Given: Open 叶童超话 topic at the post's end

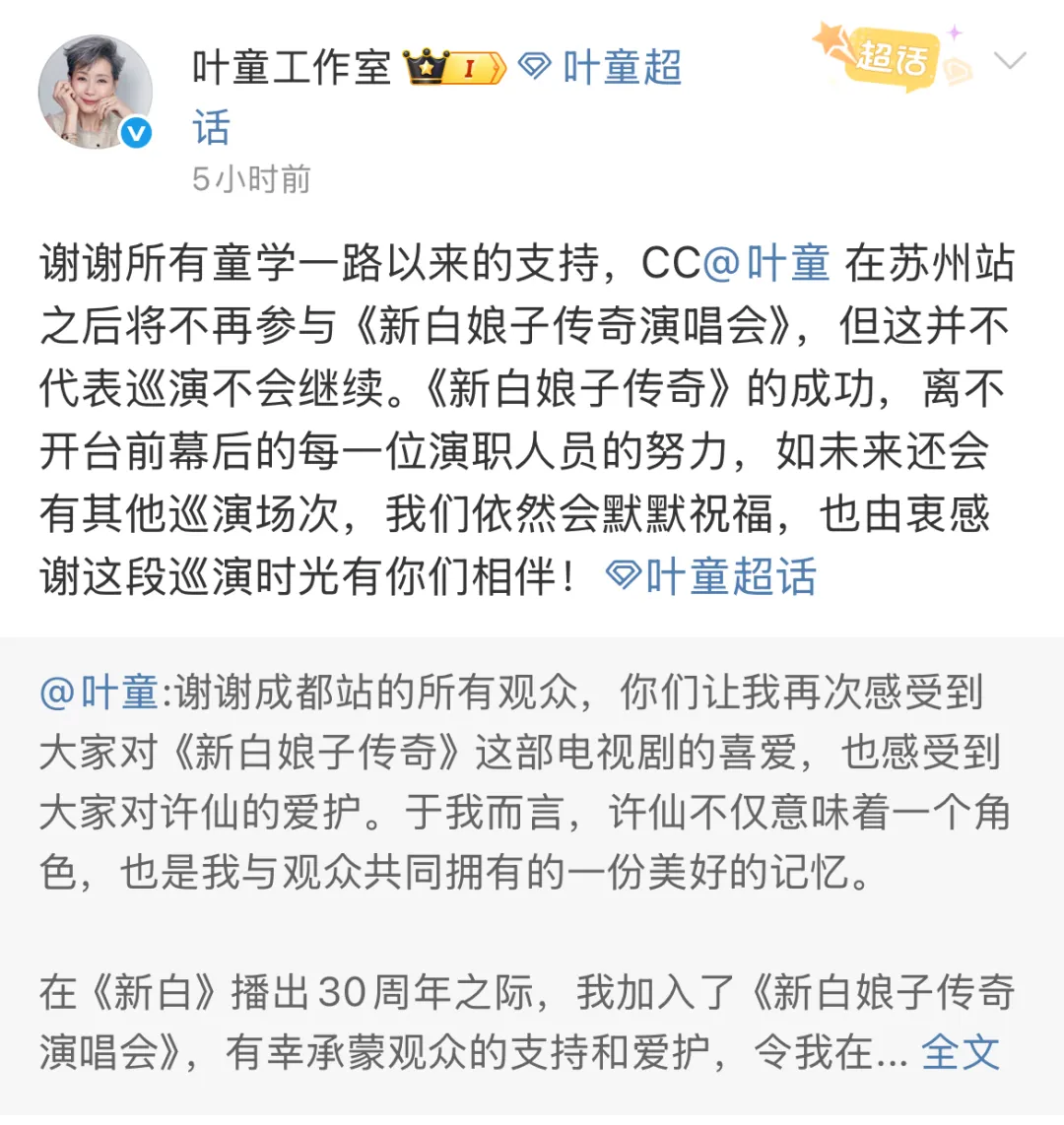Looking at the screenshot, I should point(711,577).
